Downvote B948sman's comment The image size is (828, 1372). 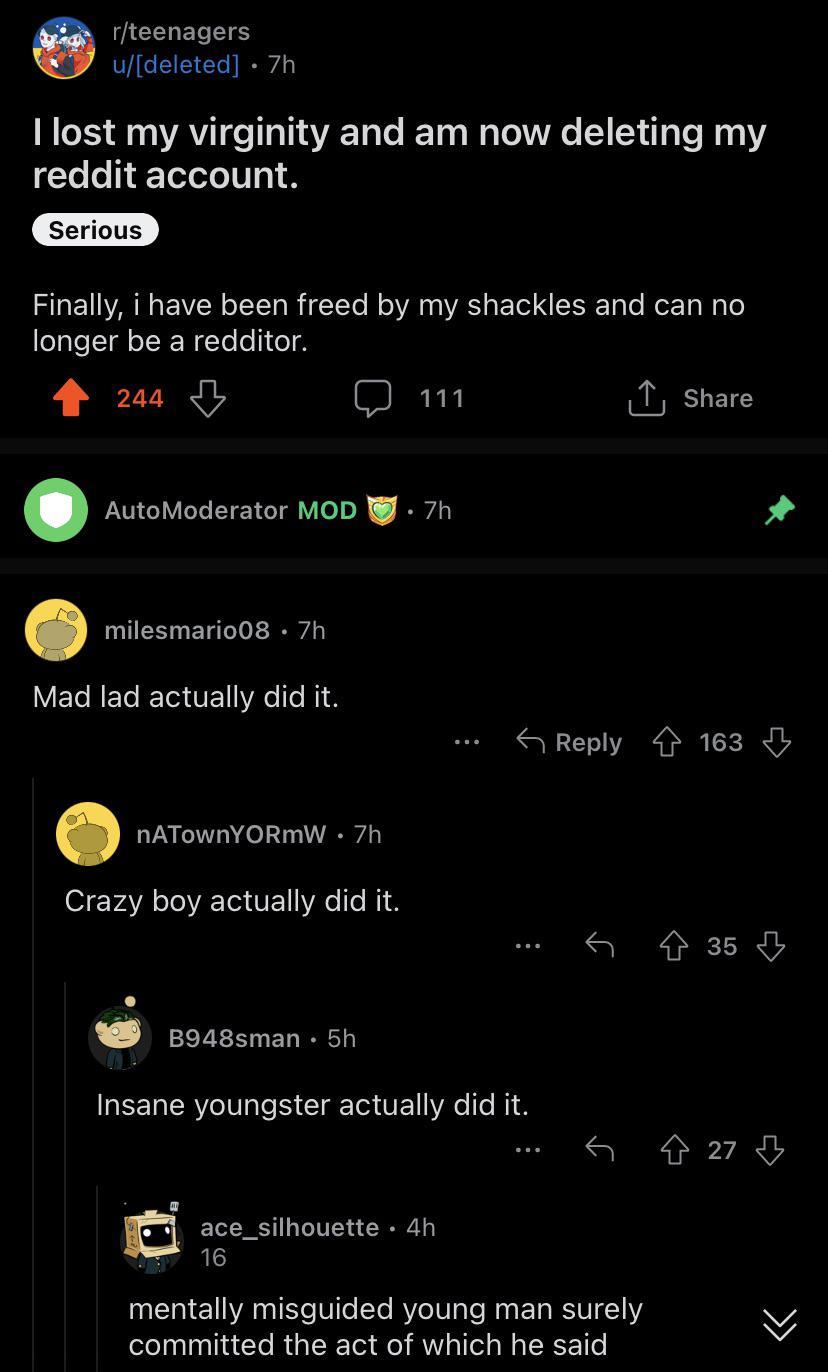[x=770, y=1150]
